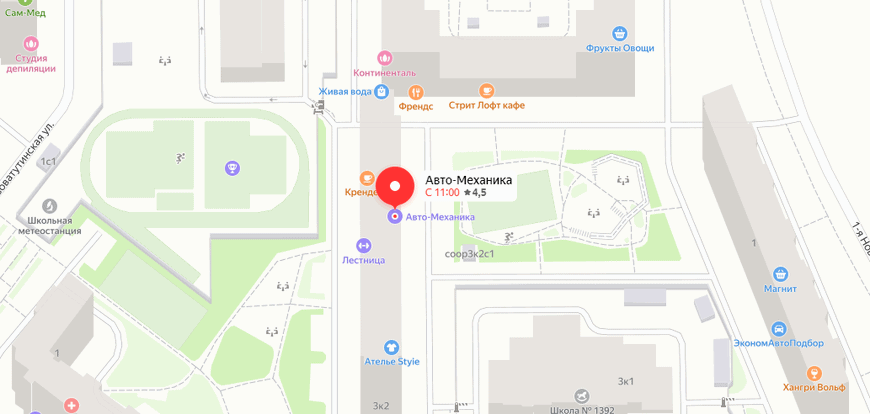
Task: Open the Школа № 1392 marker
Action: pos(580,397)
